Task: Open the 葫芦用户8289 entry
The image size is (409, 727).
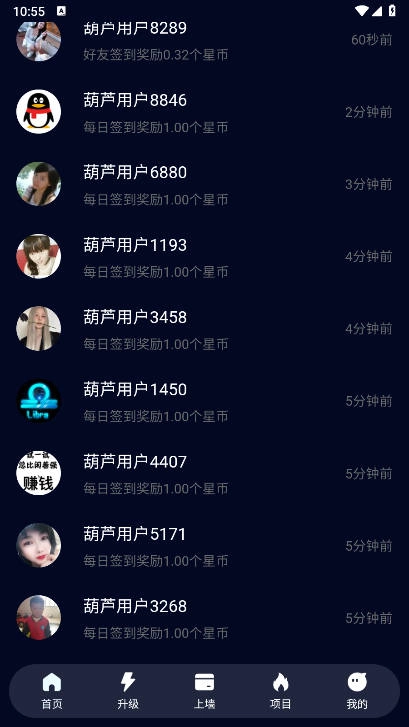Action: [204, 41]
